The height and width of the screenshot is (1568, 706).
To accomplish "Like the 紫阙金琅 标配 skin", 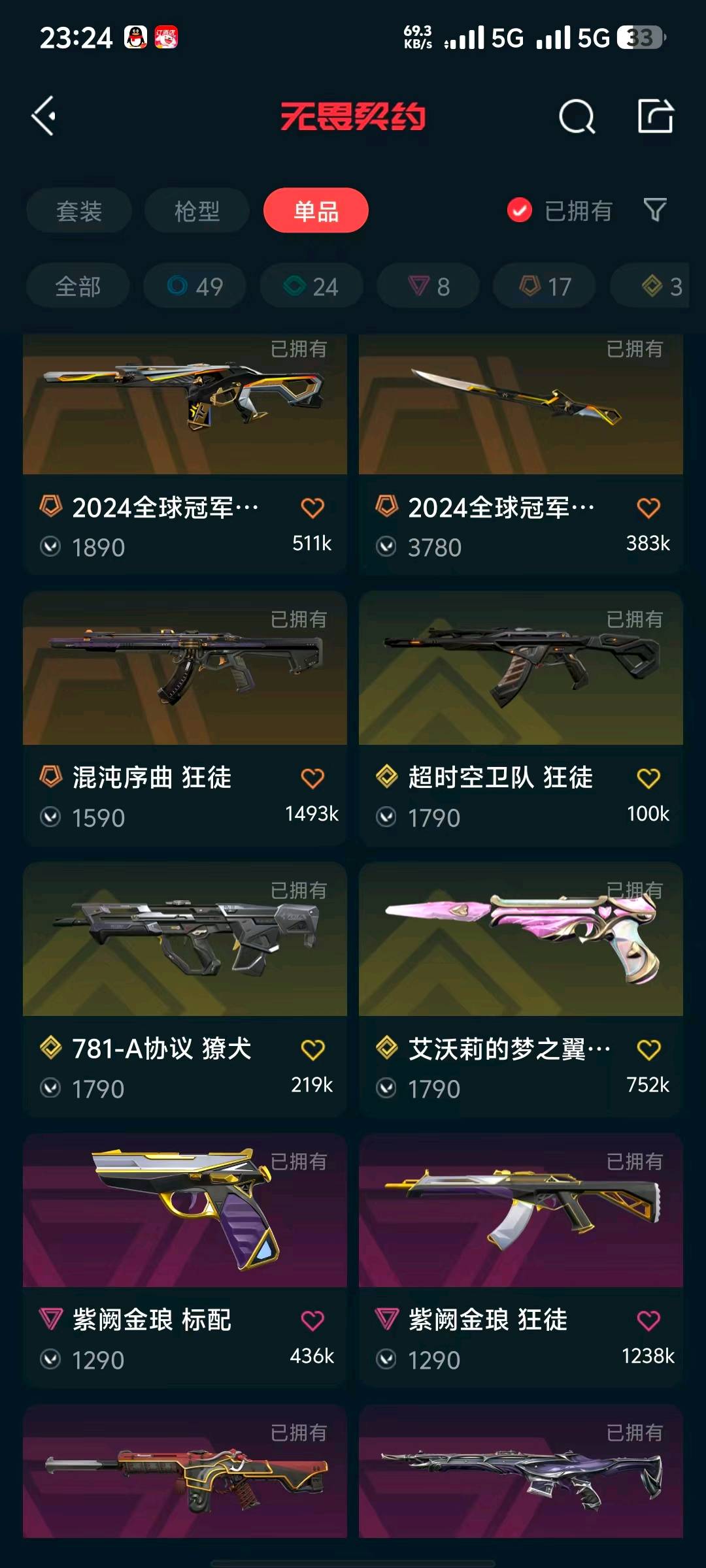I will point(312,1321).
